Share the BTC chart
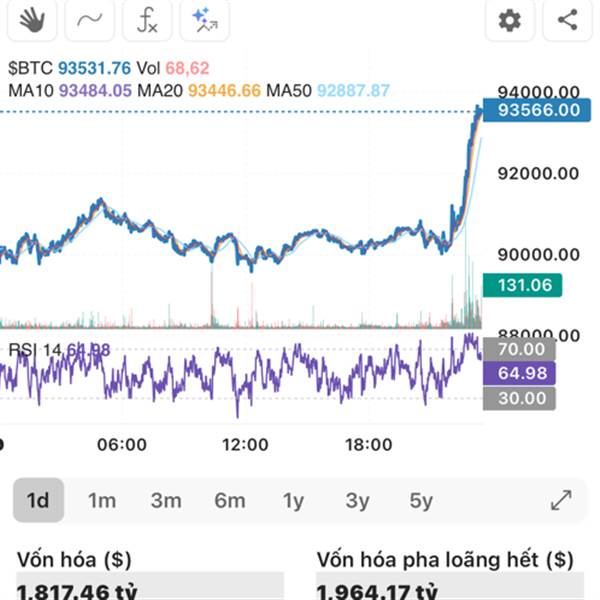Image resolution: width=600 pixels, height=600 pixels. coord(567,20)
